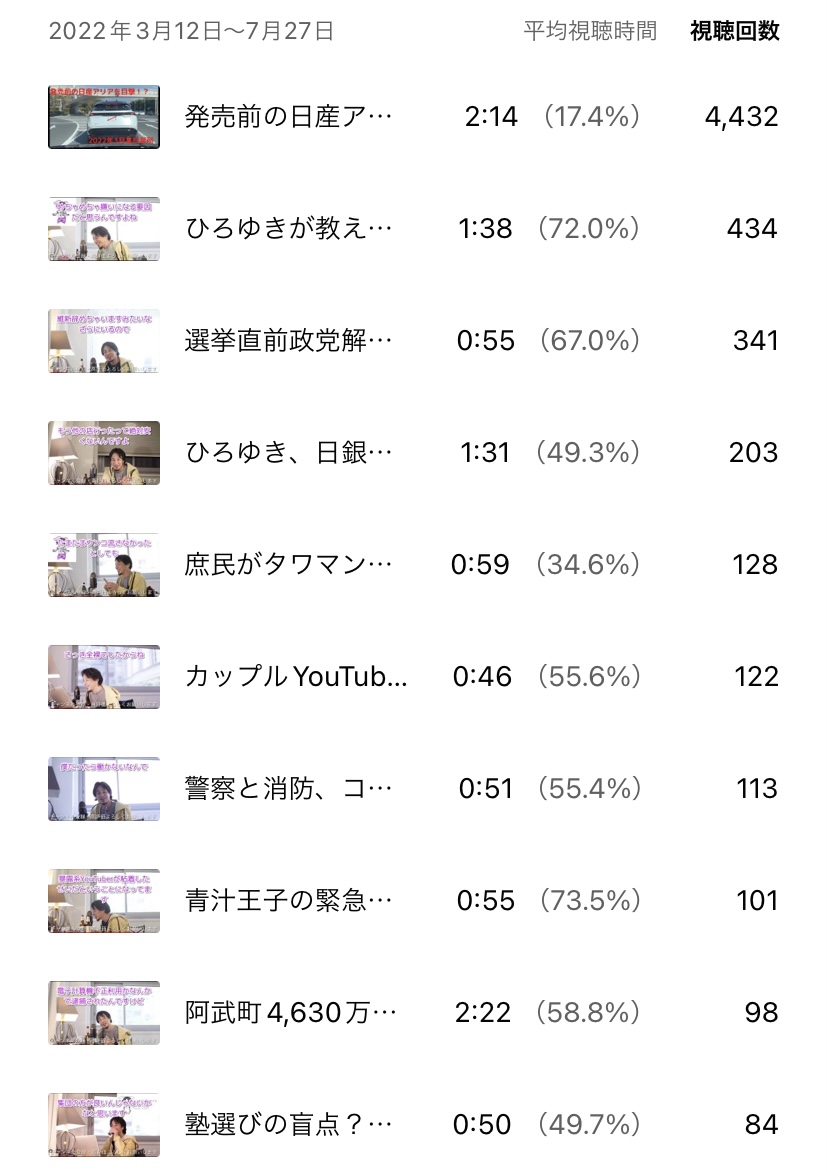827x1172 pixels.
Task: Open the カップルYouTub… video row
Action: pyautogui.click(x=296, y=677)
